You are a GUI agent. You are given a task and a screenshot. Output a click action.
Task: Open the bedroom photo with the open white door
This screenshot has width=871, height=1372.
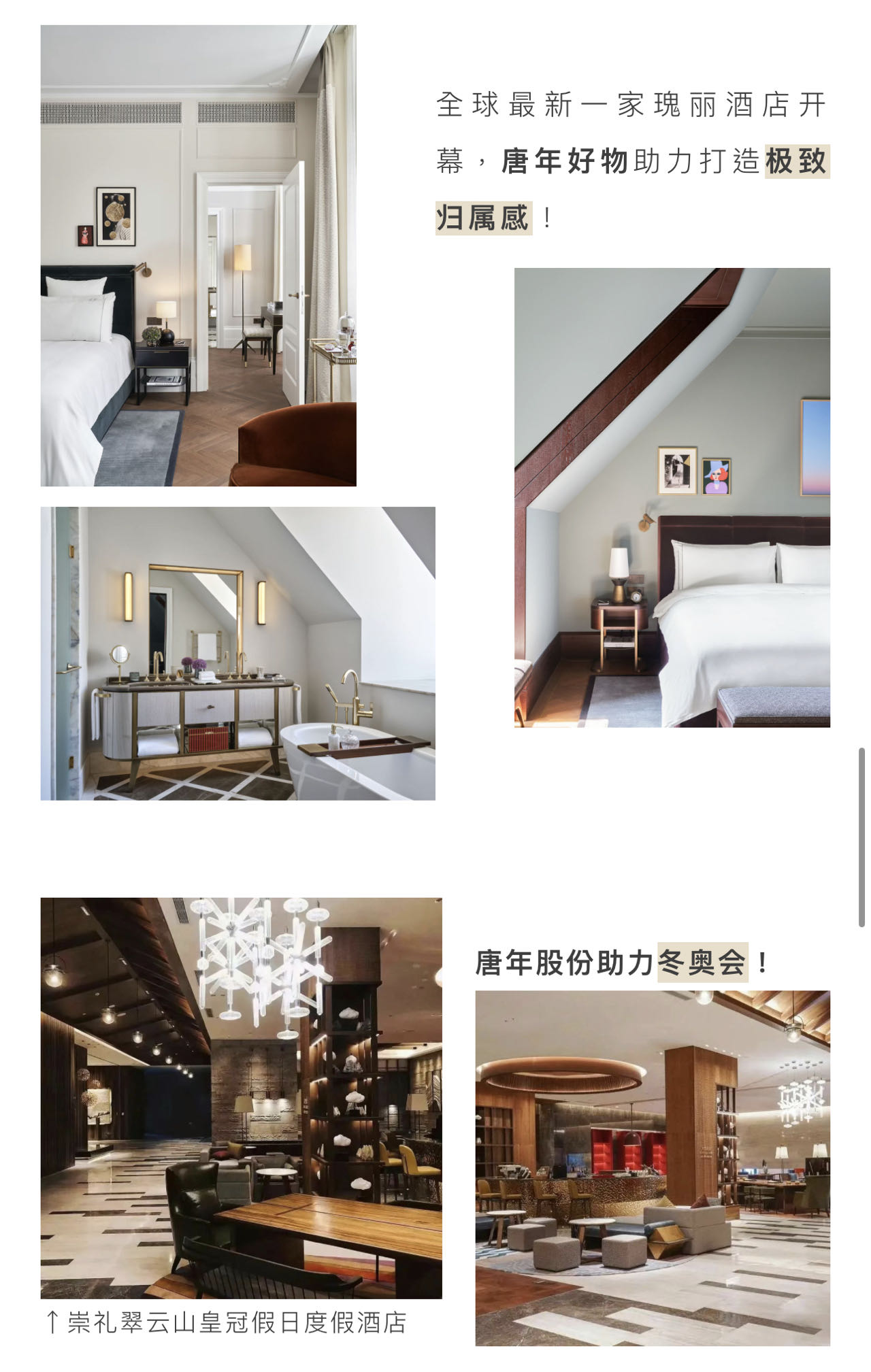(198, 256)
